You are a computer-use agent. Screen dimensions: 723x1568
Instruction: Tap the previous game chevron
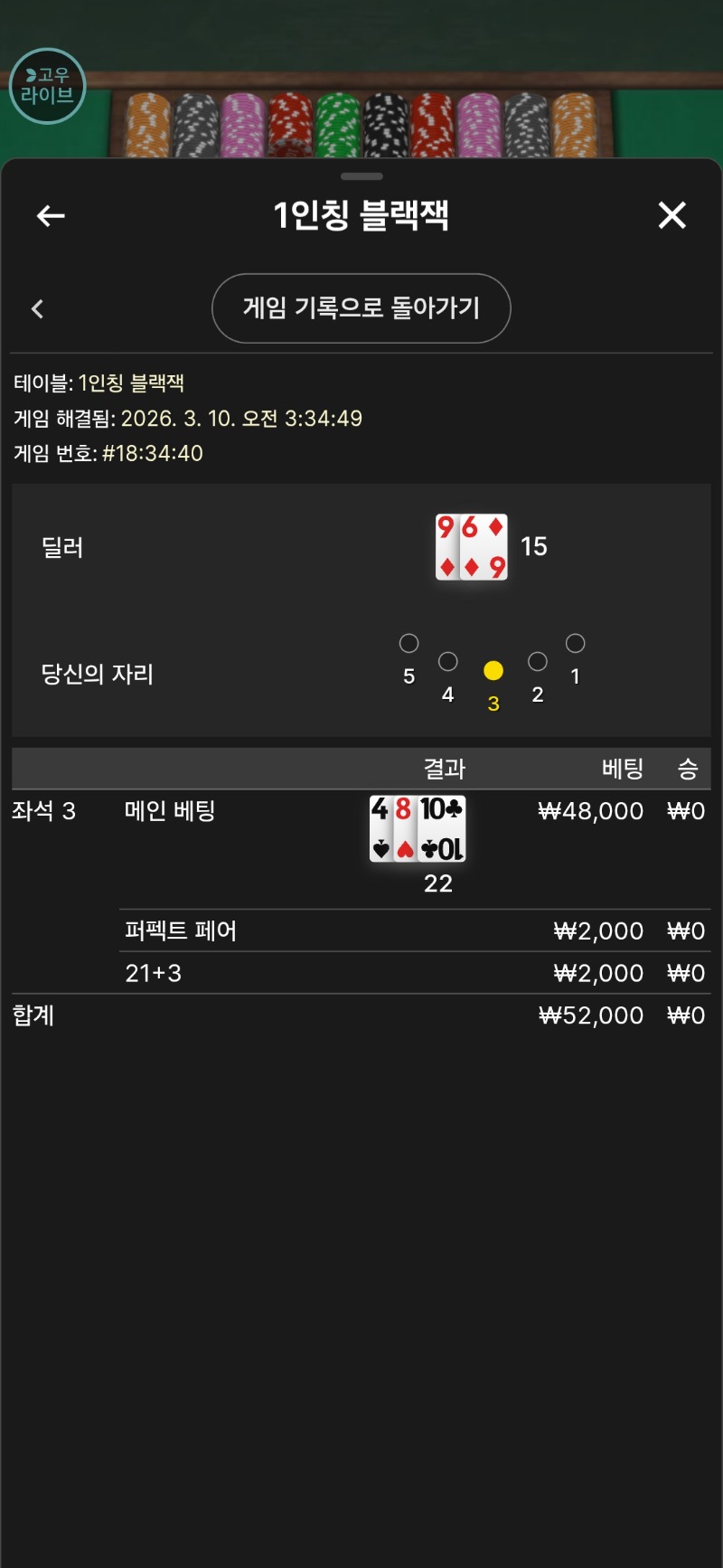[x=37, y=309]
